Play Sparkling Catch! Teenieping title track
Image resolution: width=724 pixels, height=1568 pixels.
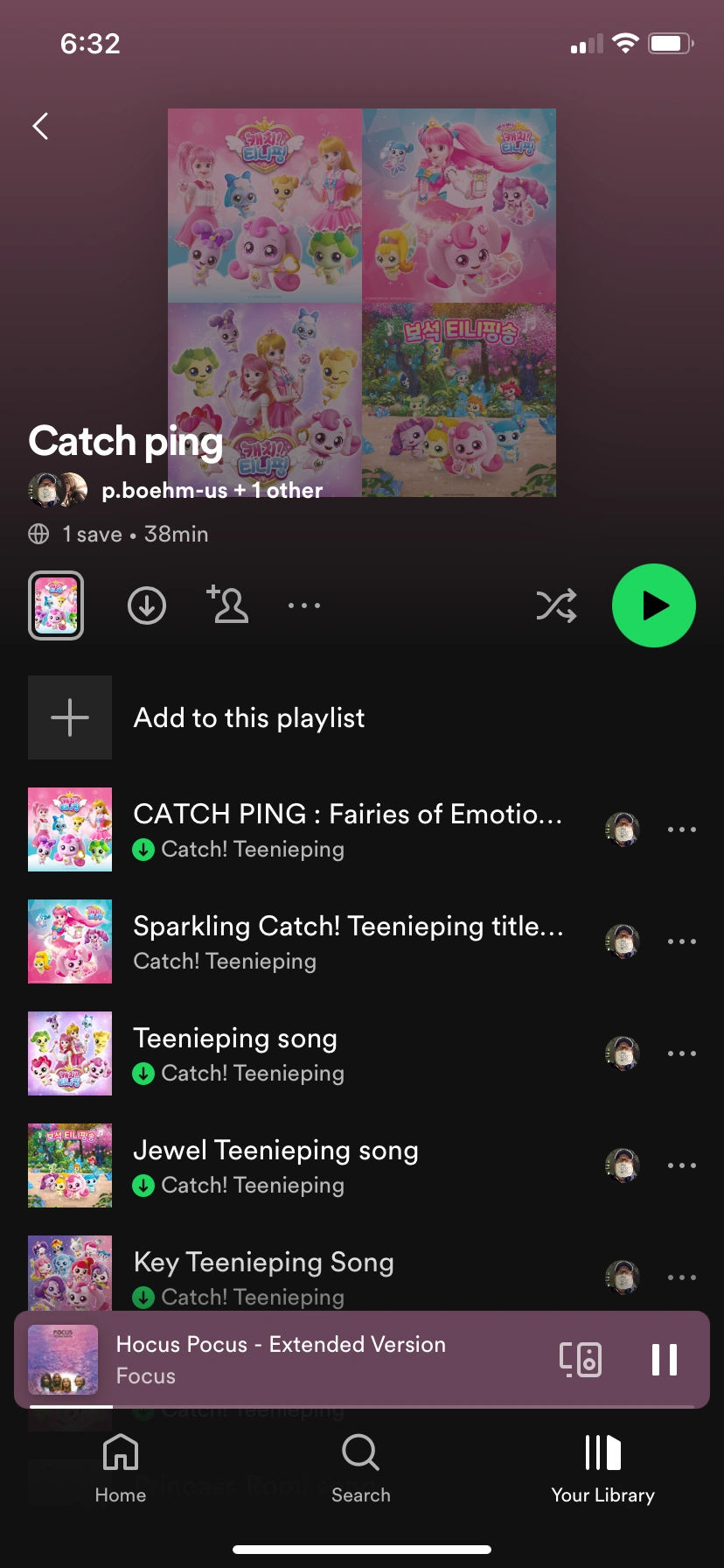point(346,941)
